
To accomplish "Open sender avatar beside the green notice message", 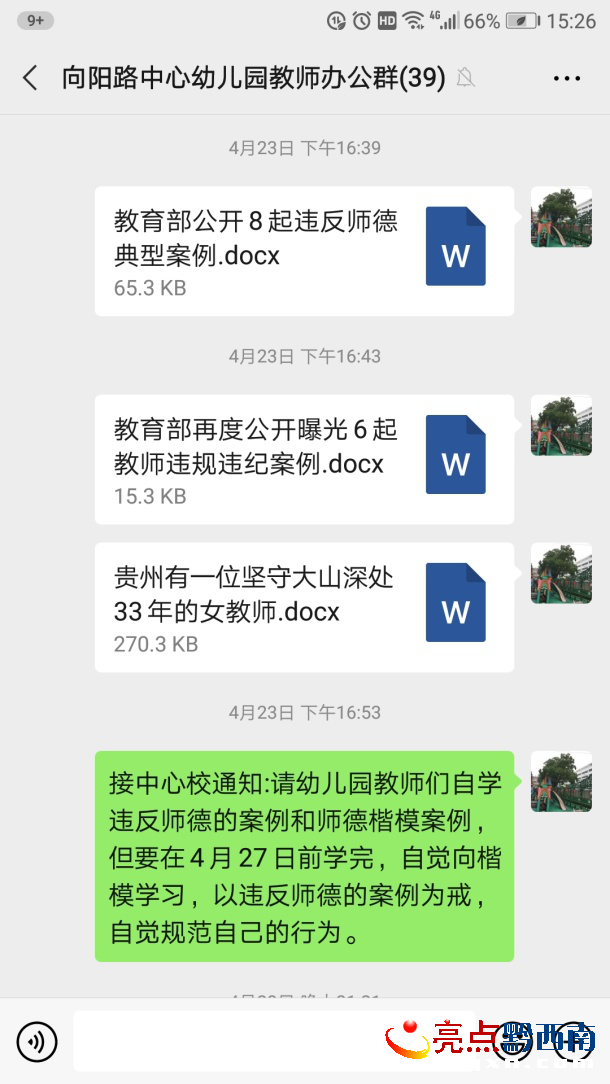I will [x=561, y=782].
